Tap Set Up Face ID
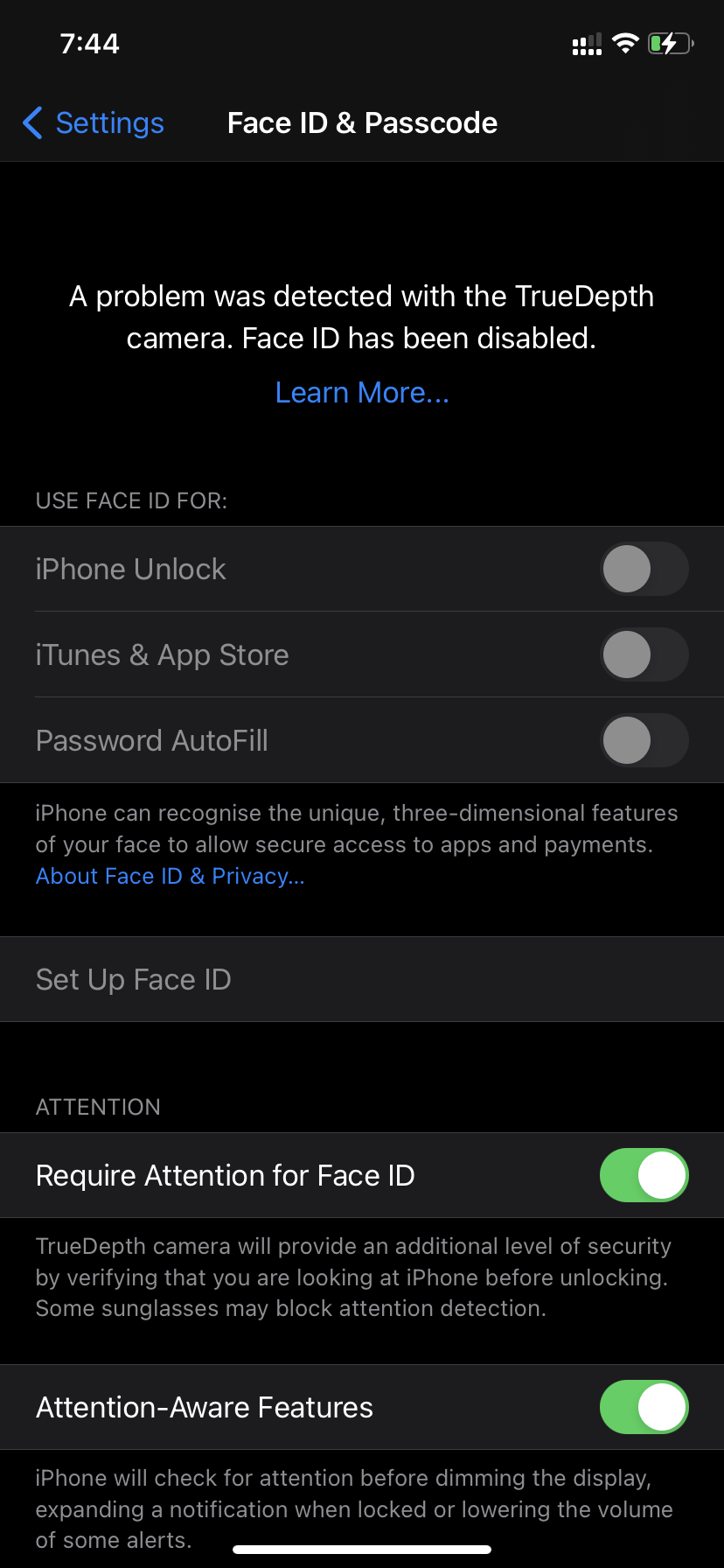724x1568 pixels. (133, 979)
